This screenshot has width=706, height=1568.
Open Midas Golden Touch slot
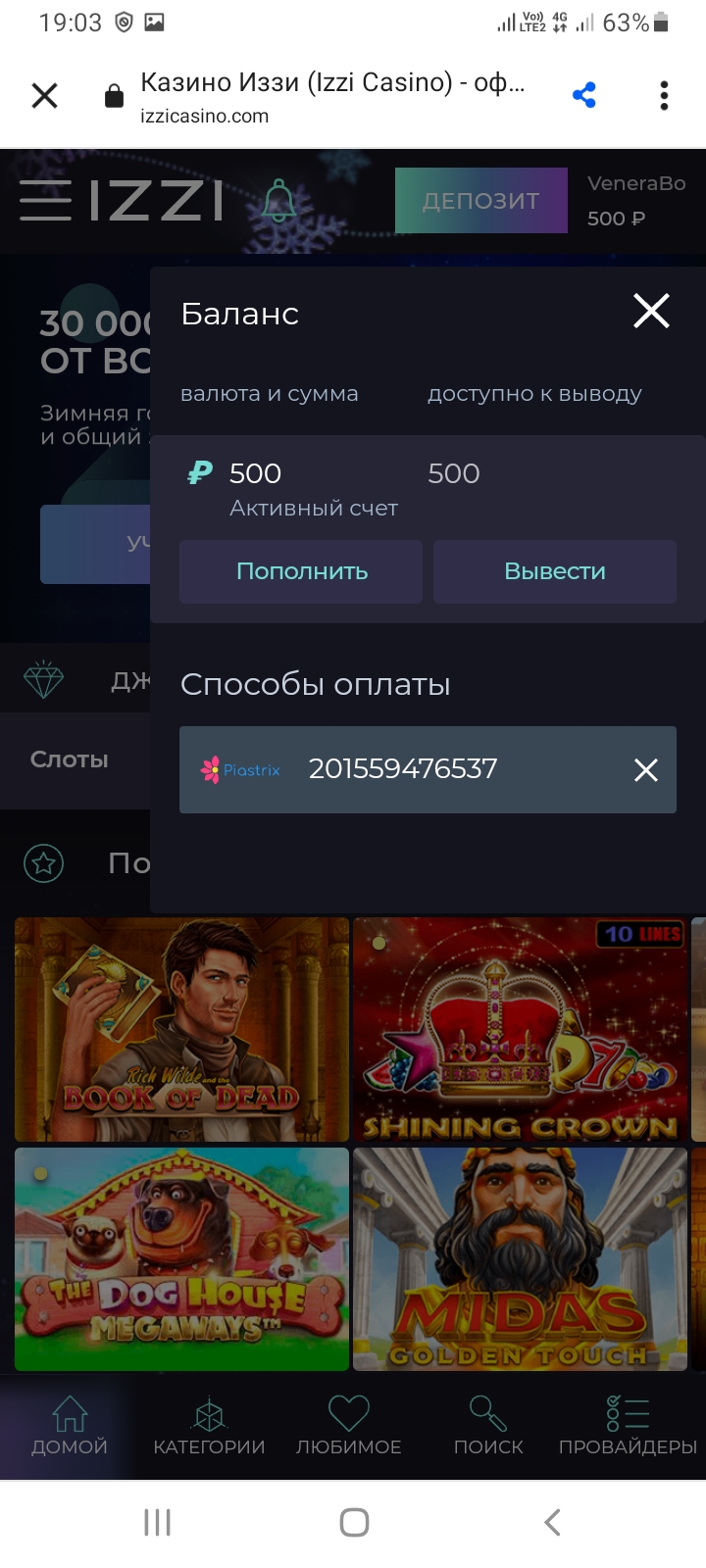tap(520, 1259)
